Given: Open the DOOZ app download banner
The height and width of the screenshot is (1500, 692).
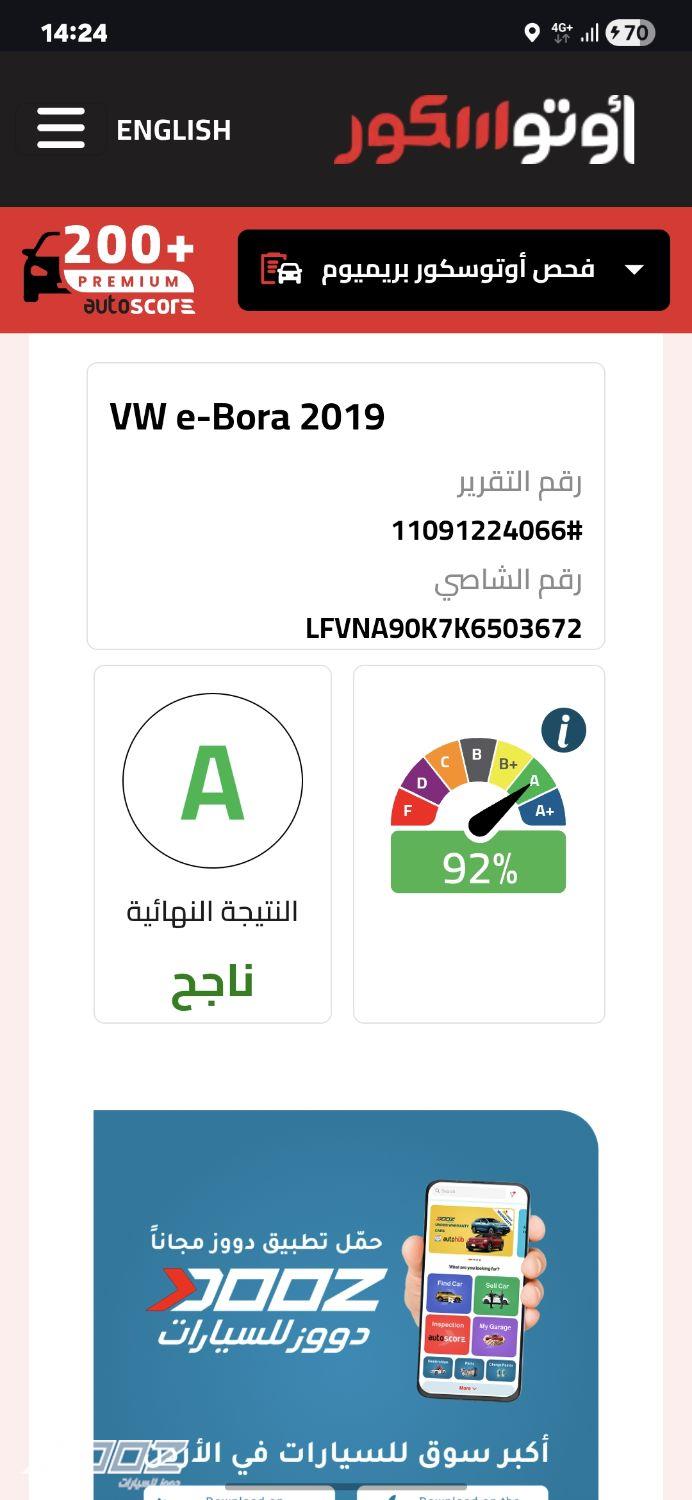Looking at the screenshot, I should (x=345, y=1290).
